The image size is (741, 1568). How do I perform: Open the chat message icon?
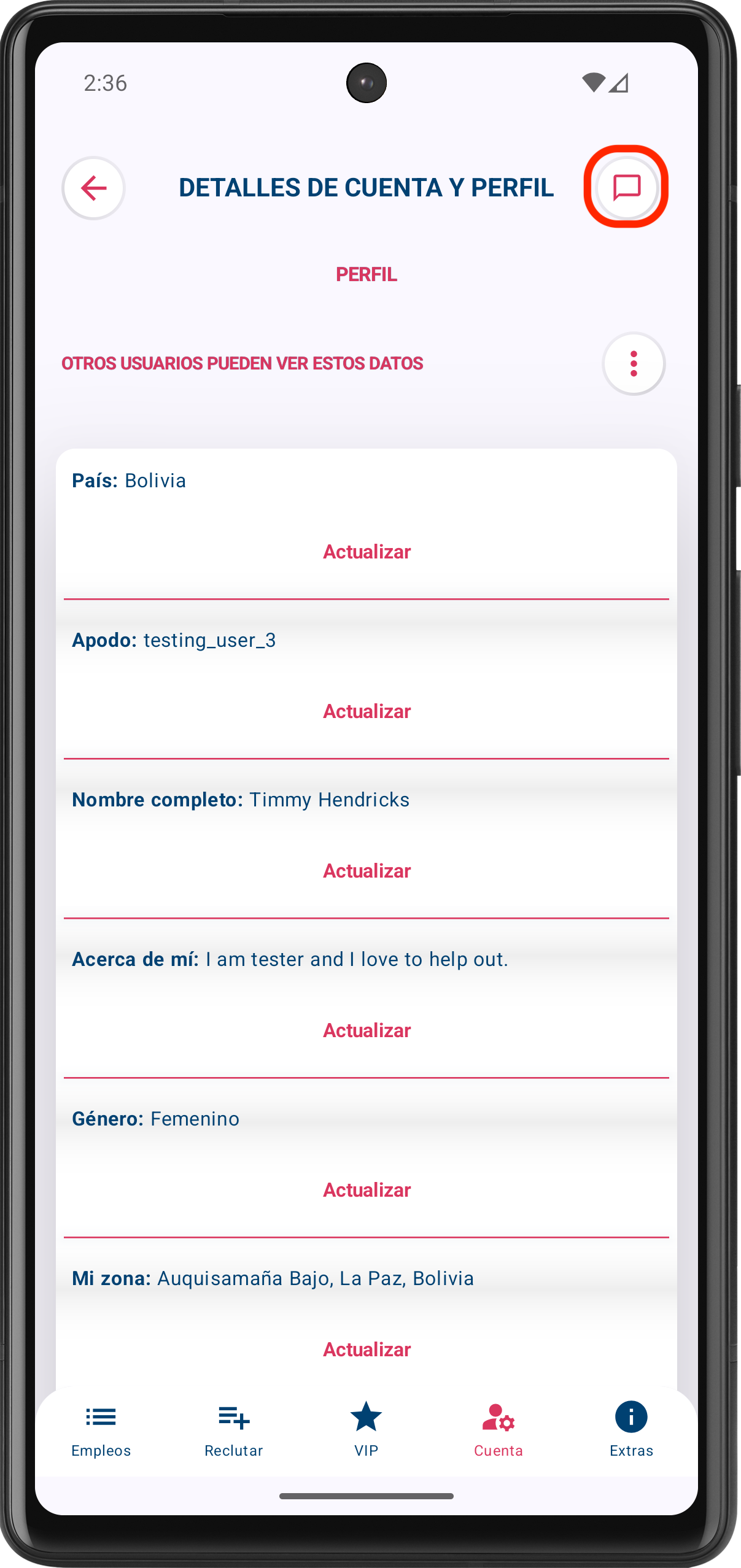pos(627,187)
